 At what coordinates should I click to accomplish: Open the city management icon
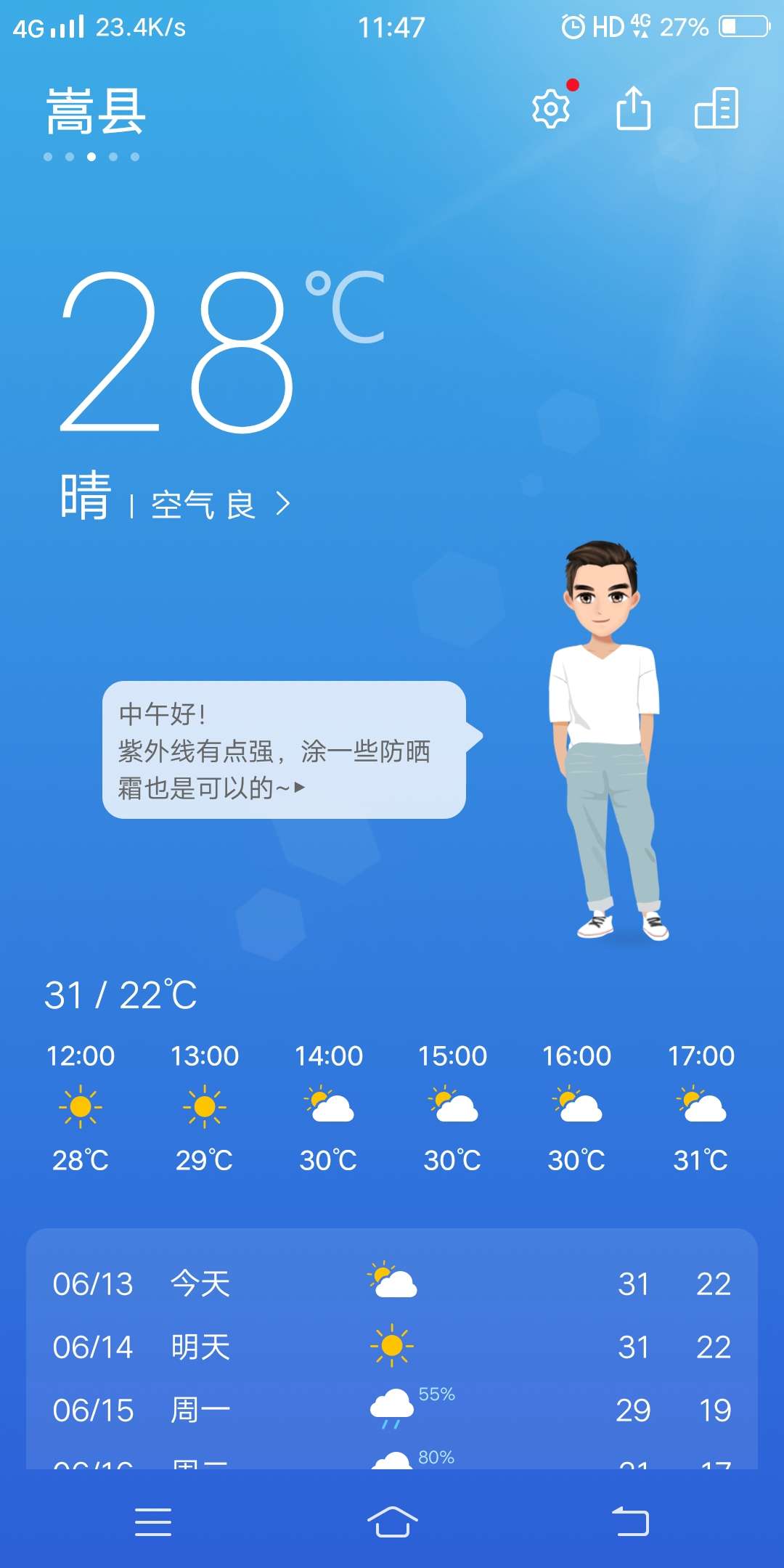(716, 109)
